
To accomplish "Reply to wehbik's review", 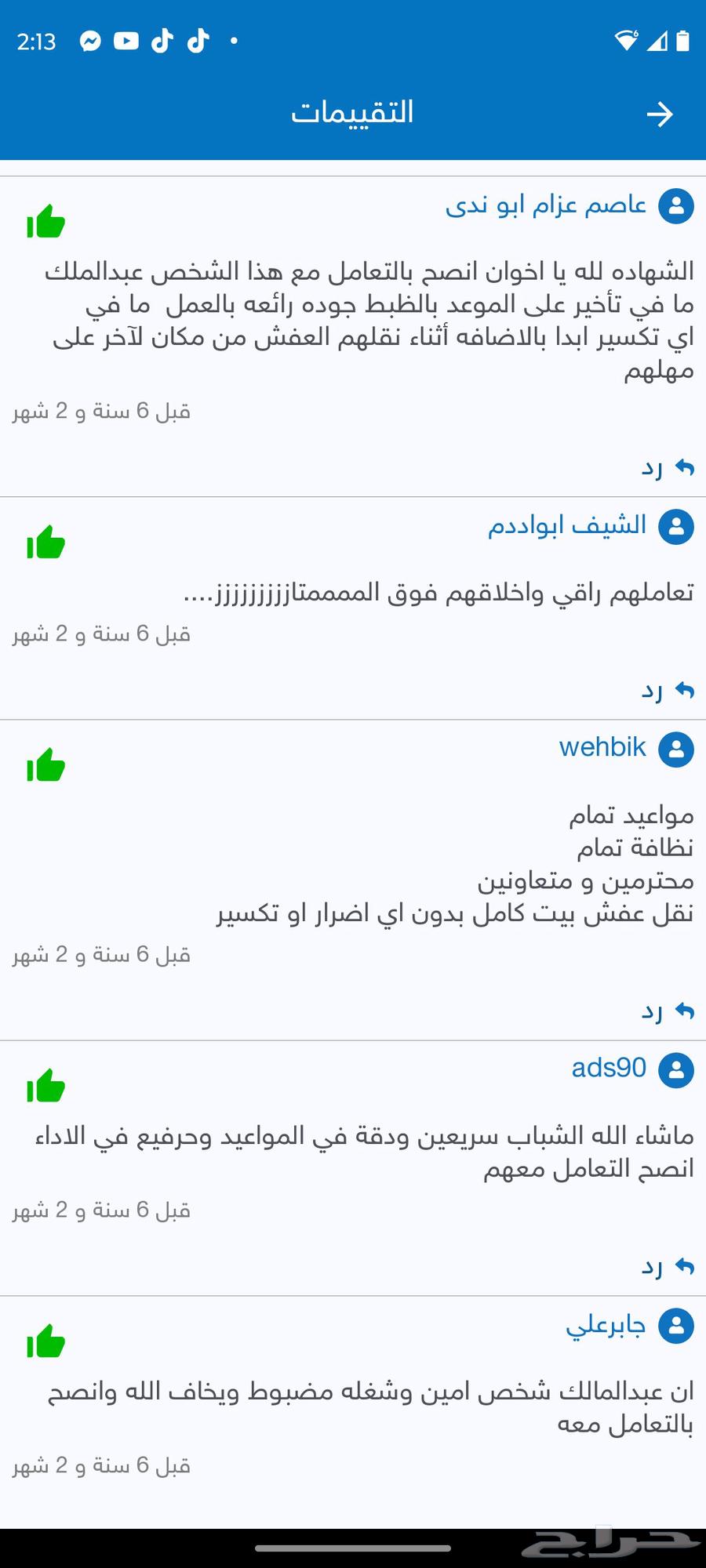I will click(667, 1011).
